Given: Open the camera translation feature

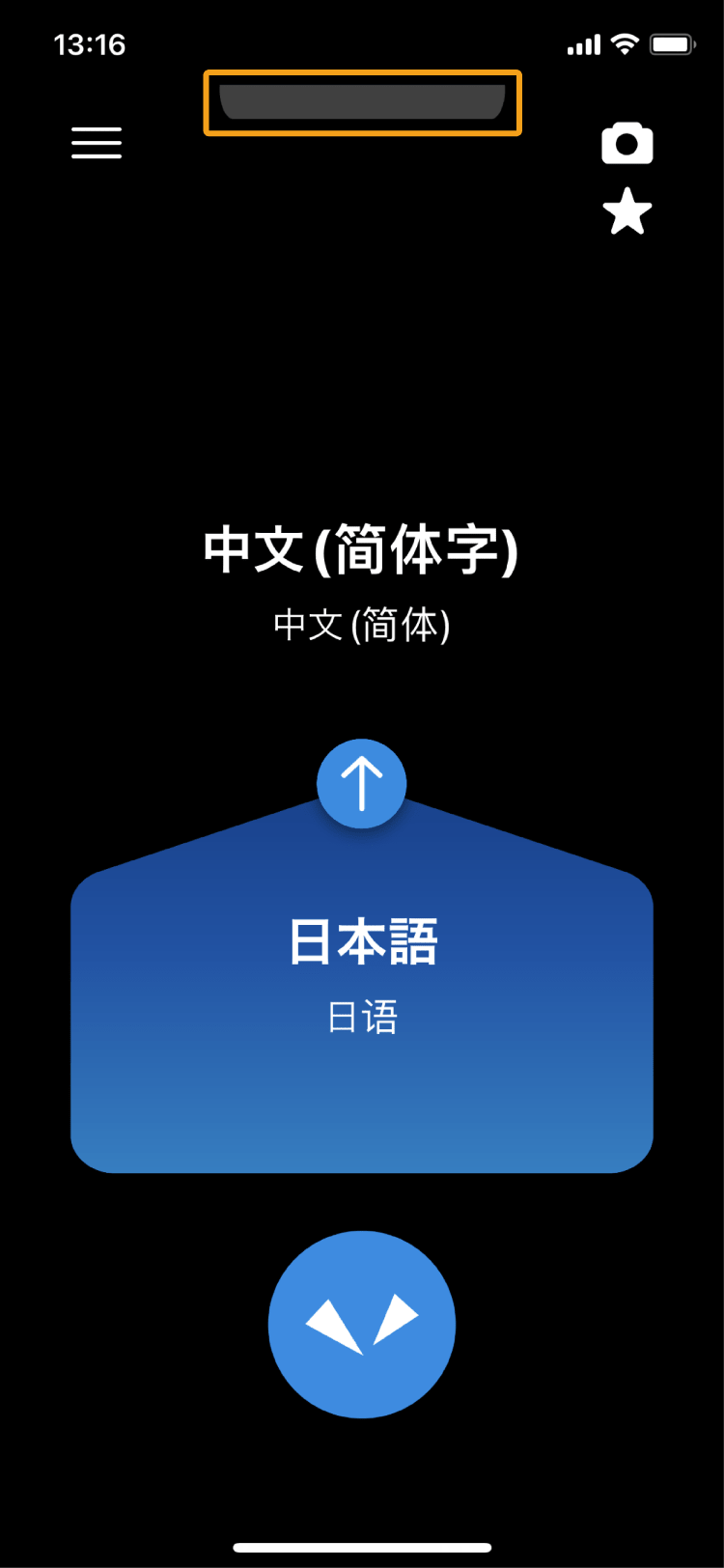Looking at the screenshot, I should pyautogui.click(x=627, y=143).
